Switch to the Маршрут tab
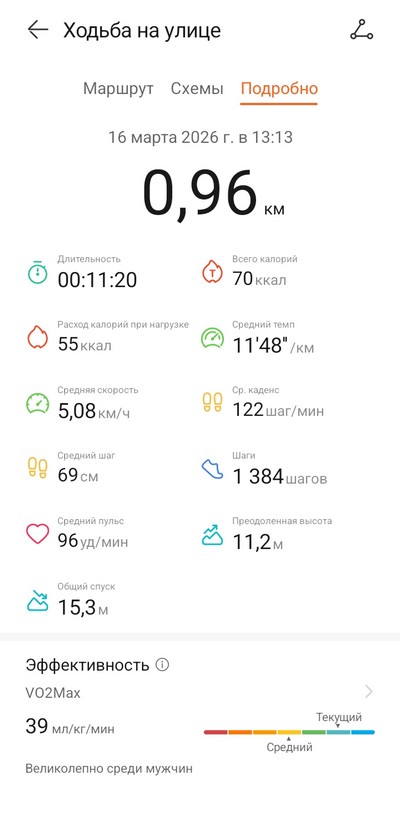400x814 pixels. click(x=118, y=88)
